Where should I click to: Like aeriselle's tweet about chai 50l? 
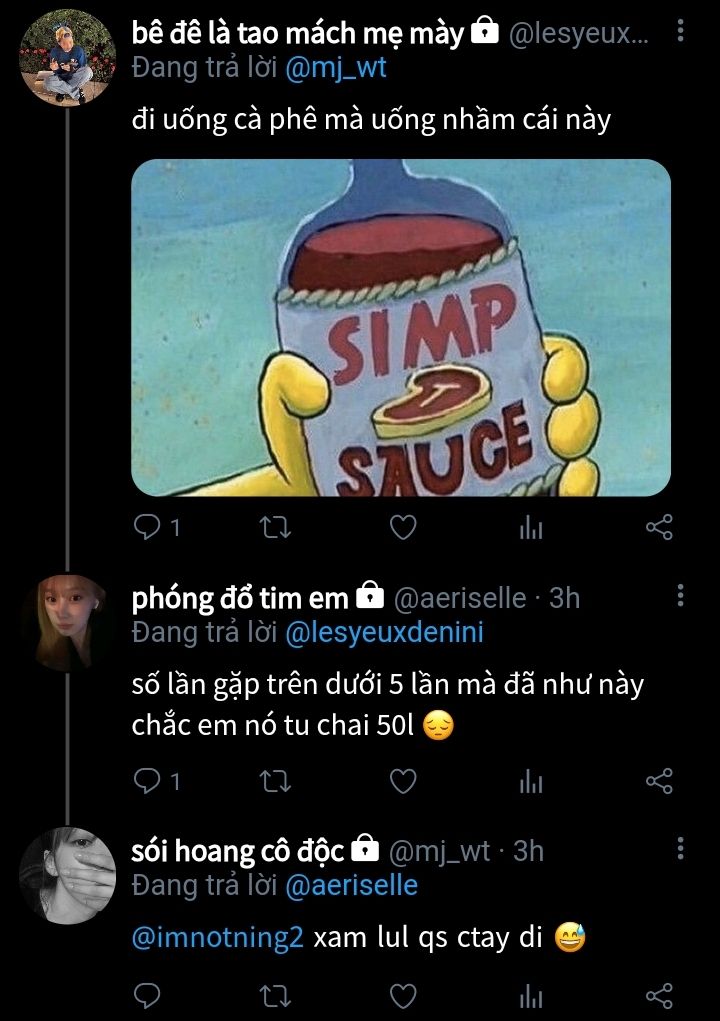coord(402,781)
